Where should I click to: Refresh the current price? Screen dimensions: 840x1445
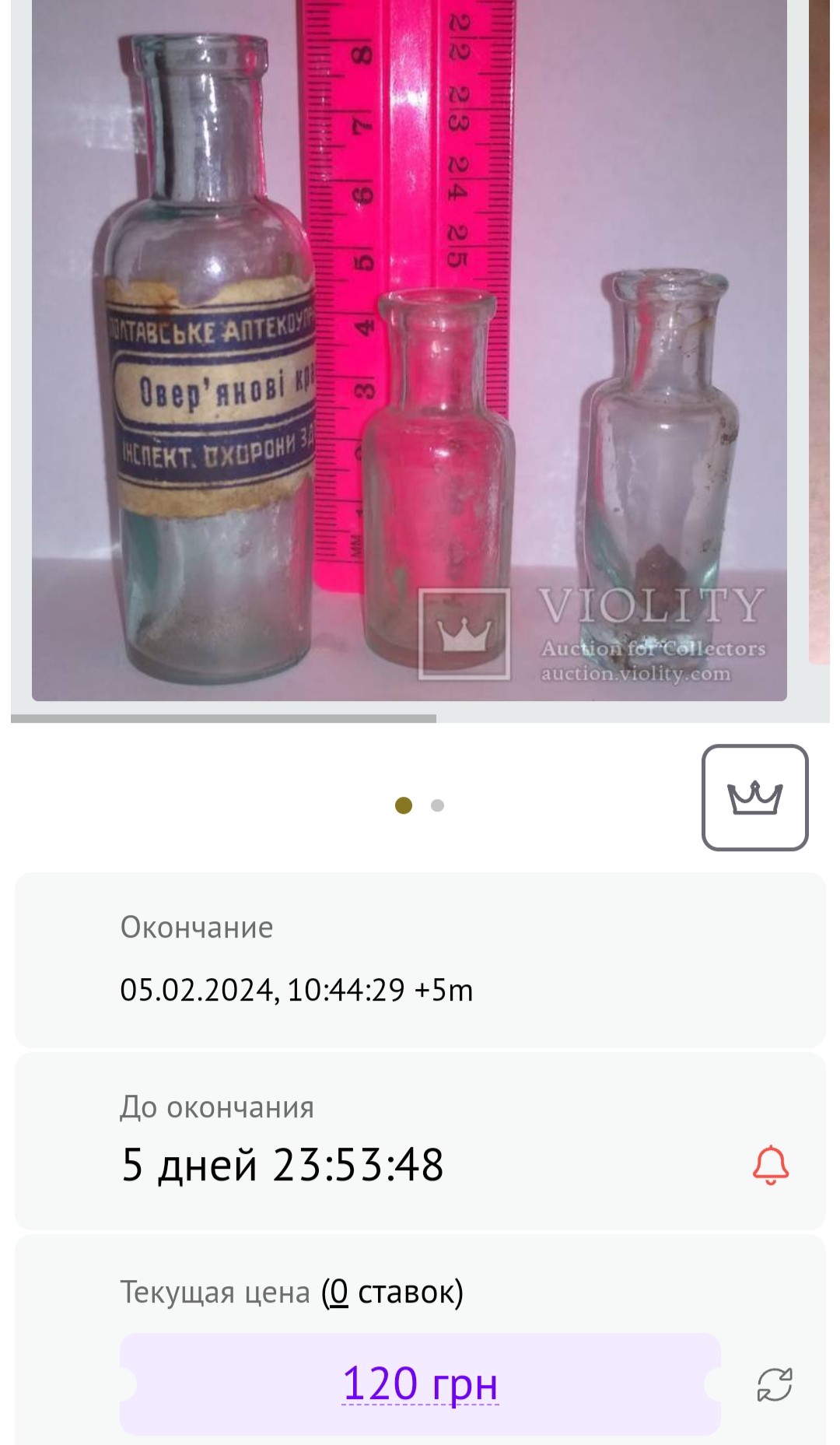click(x=775, y=1384)
